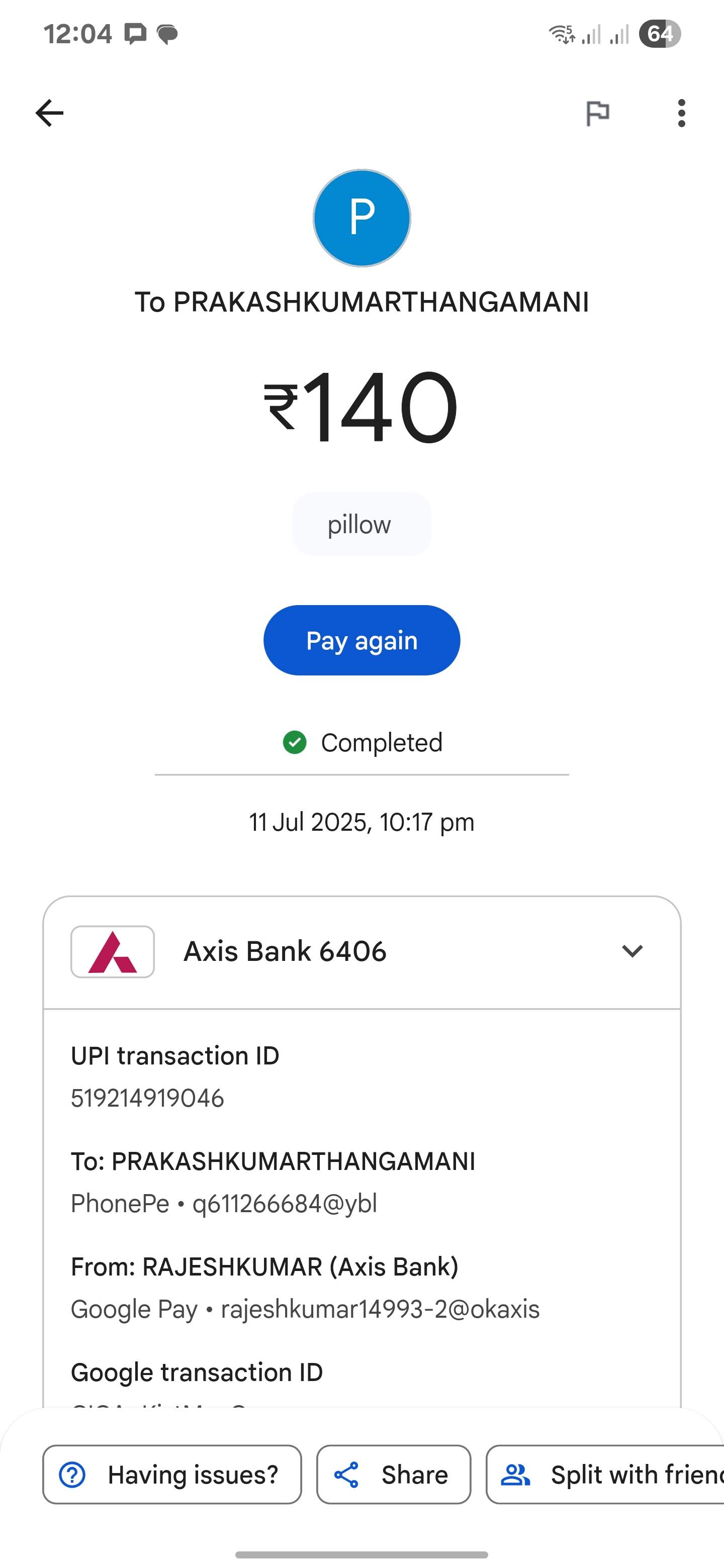Share this transaction receipt
724x1568 pixels.
(394, 1474)
